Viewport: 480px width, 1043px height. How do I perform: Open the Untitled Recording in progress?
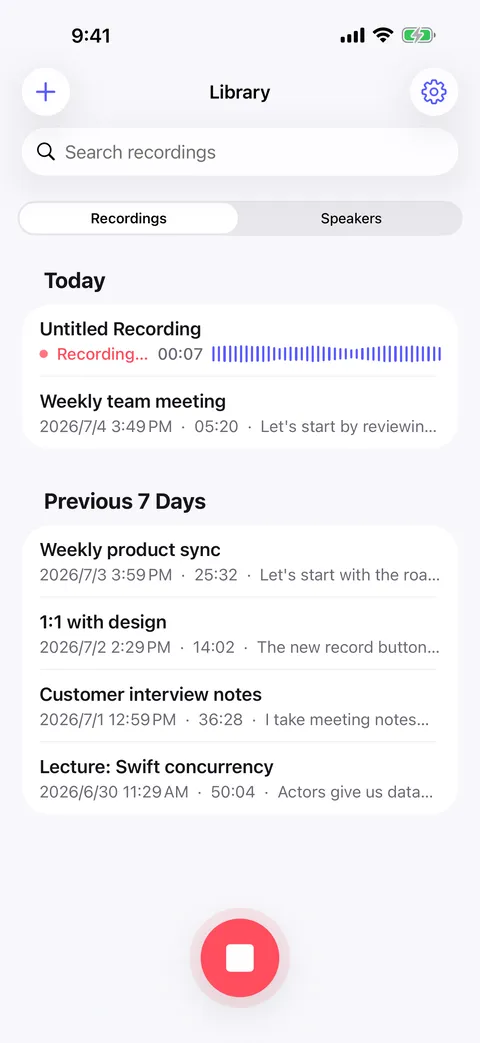point(240,341)
